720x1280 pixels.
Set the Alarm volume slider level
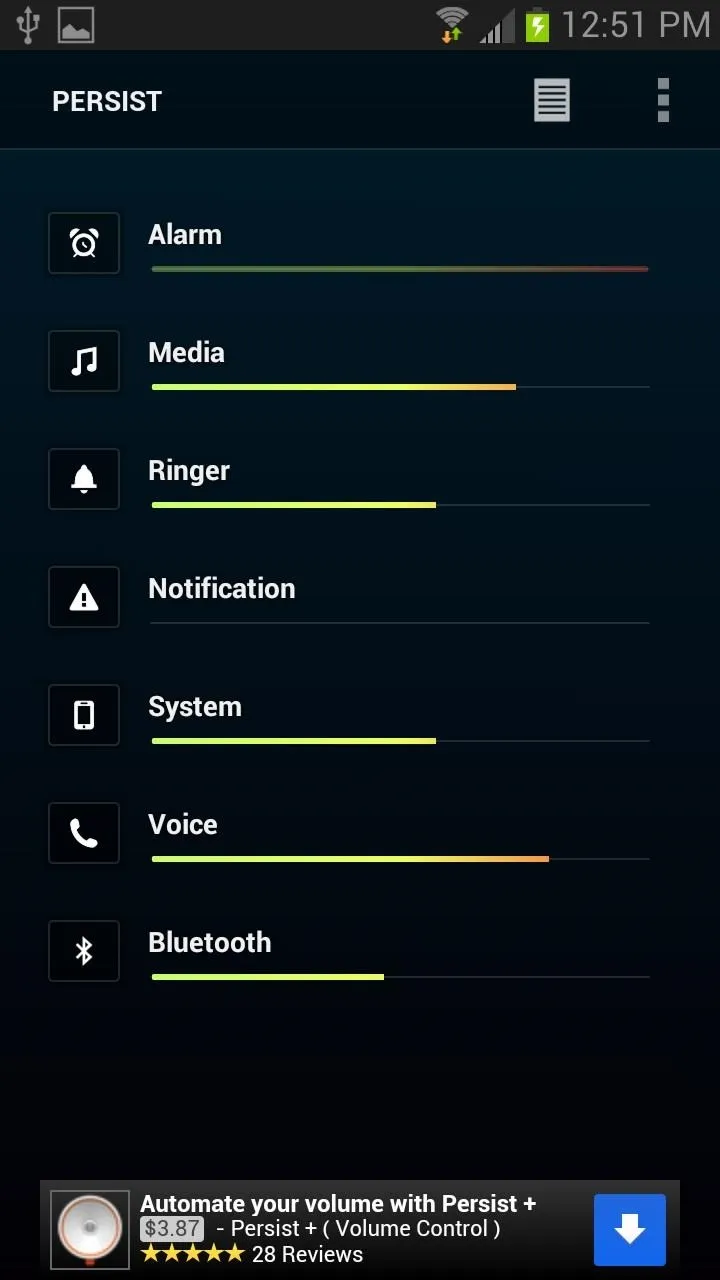400,269
